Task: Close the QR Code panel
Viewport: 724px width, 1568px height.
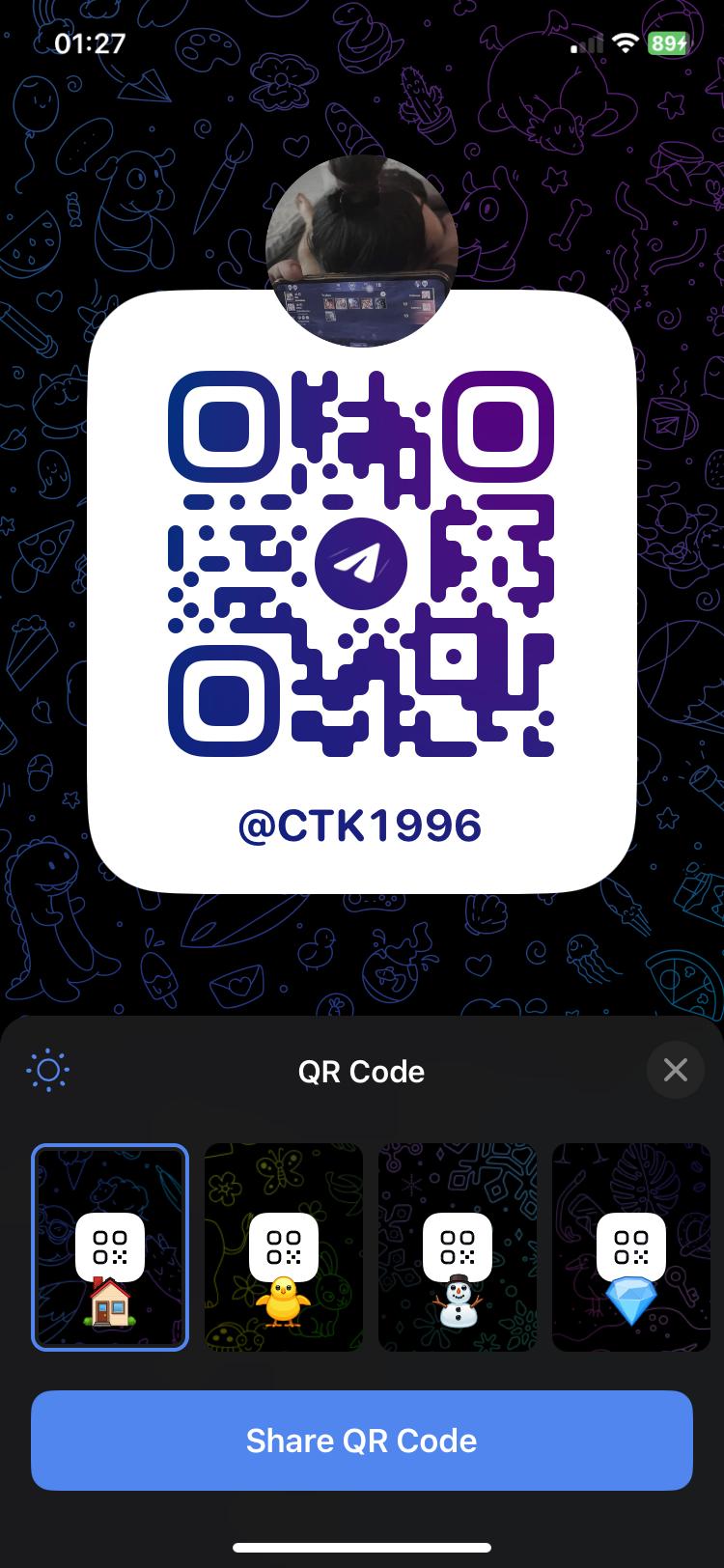Action: (x=676, y=1070)
